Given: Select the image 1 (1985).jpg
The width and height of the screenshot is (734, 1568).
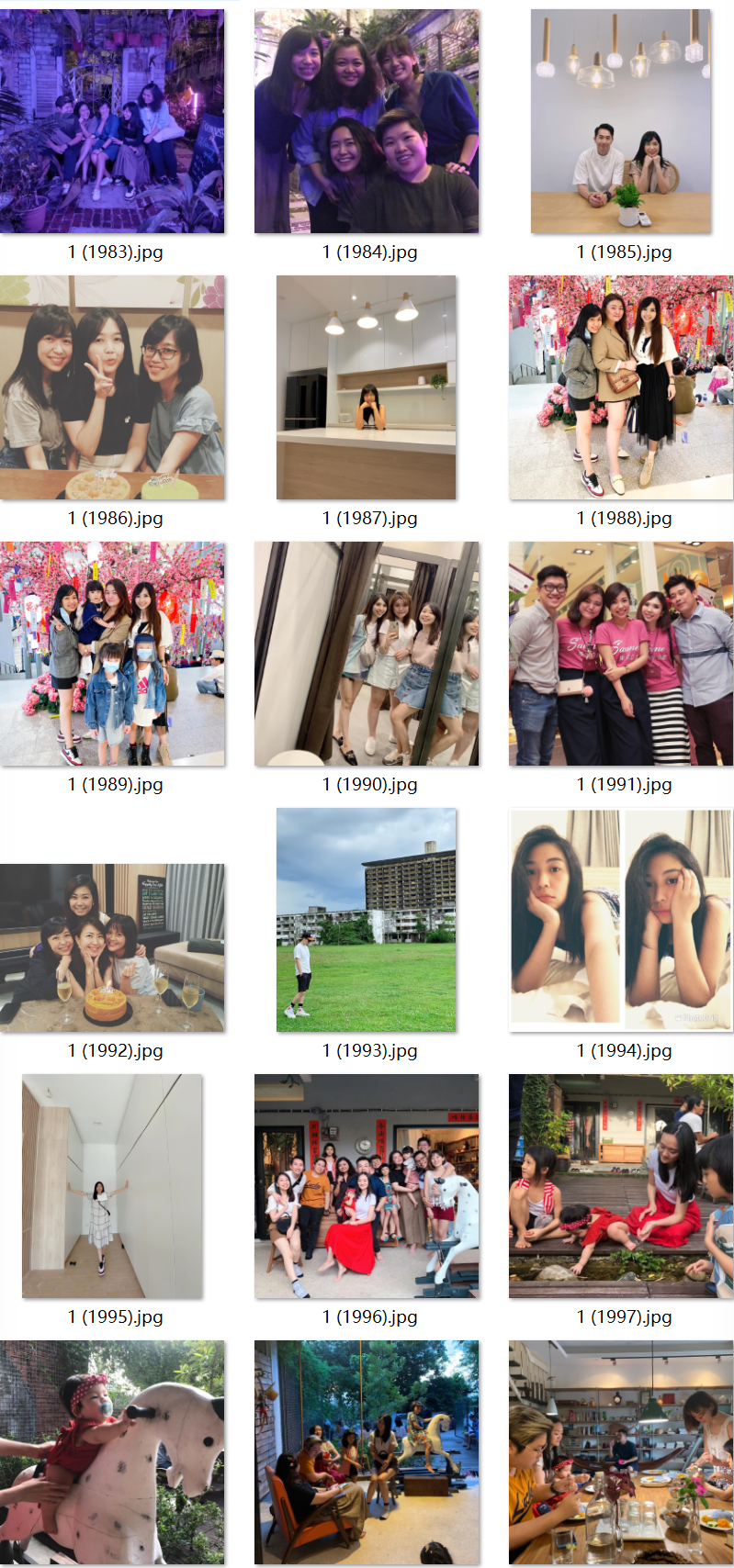Looking at the screenshot, I should (x=621, y=121).
